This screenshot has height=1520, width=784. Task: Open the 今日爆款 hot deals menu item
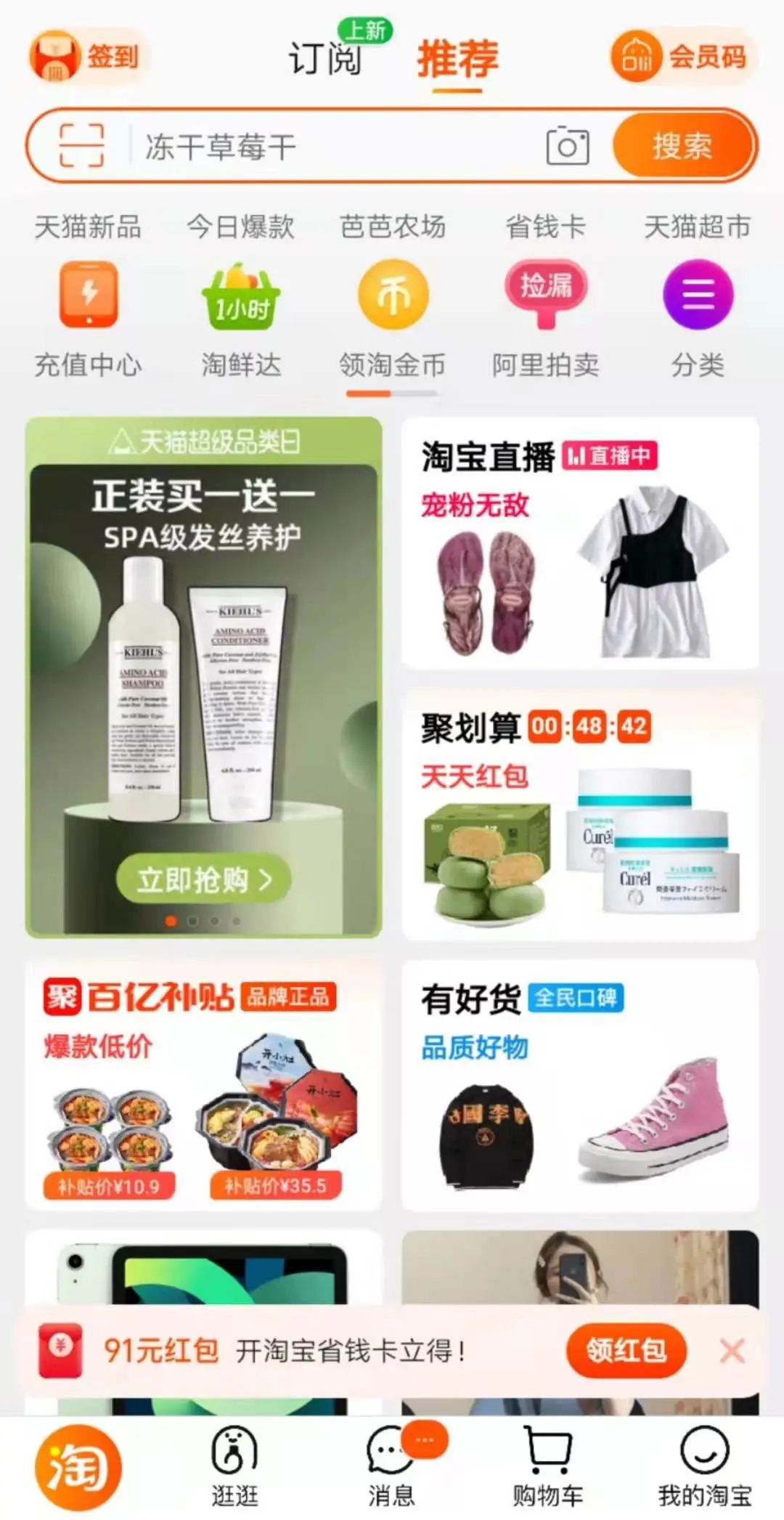[x=240, y=226]
